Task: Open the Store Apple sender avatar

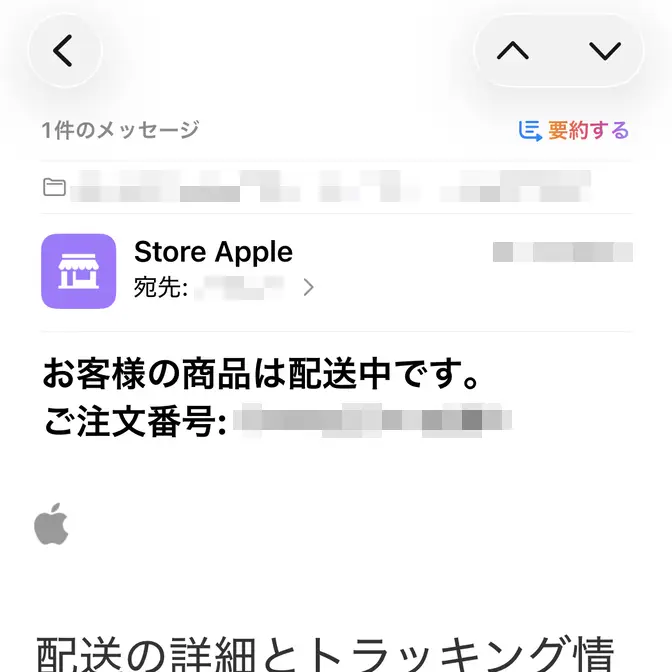Action: (78, 271)
